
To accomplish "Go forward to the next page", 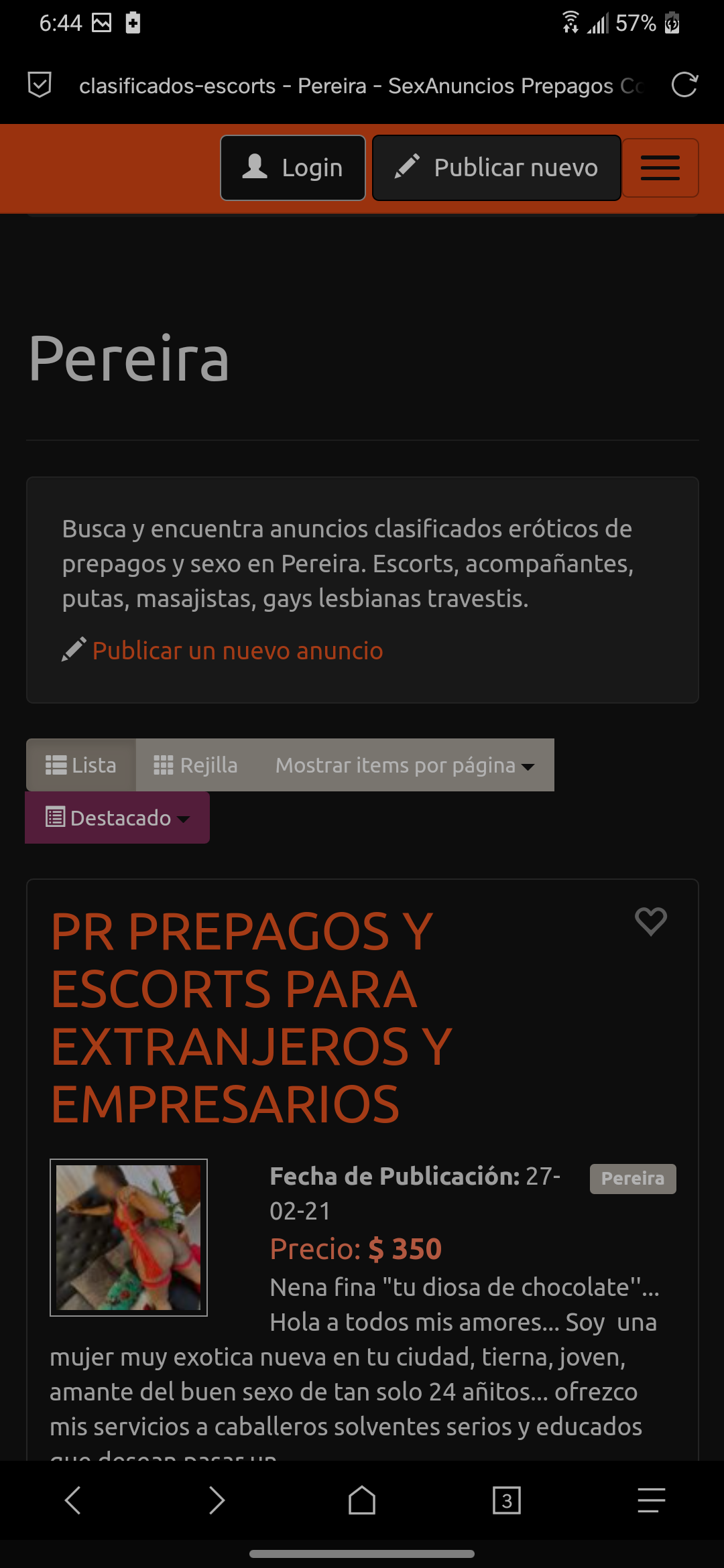I will coord(217,1500).
